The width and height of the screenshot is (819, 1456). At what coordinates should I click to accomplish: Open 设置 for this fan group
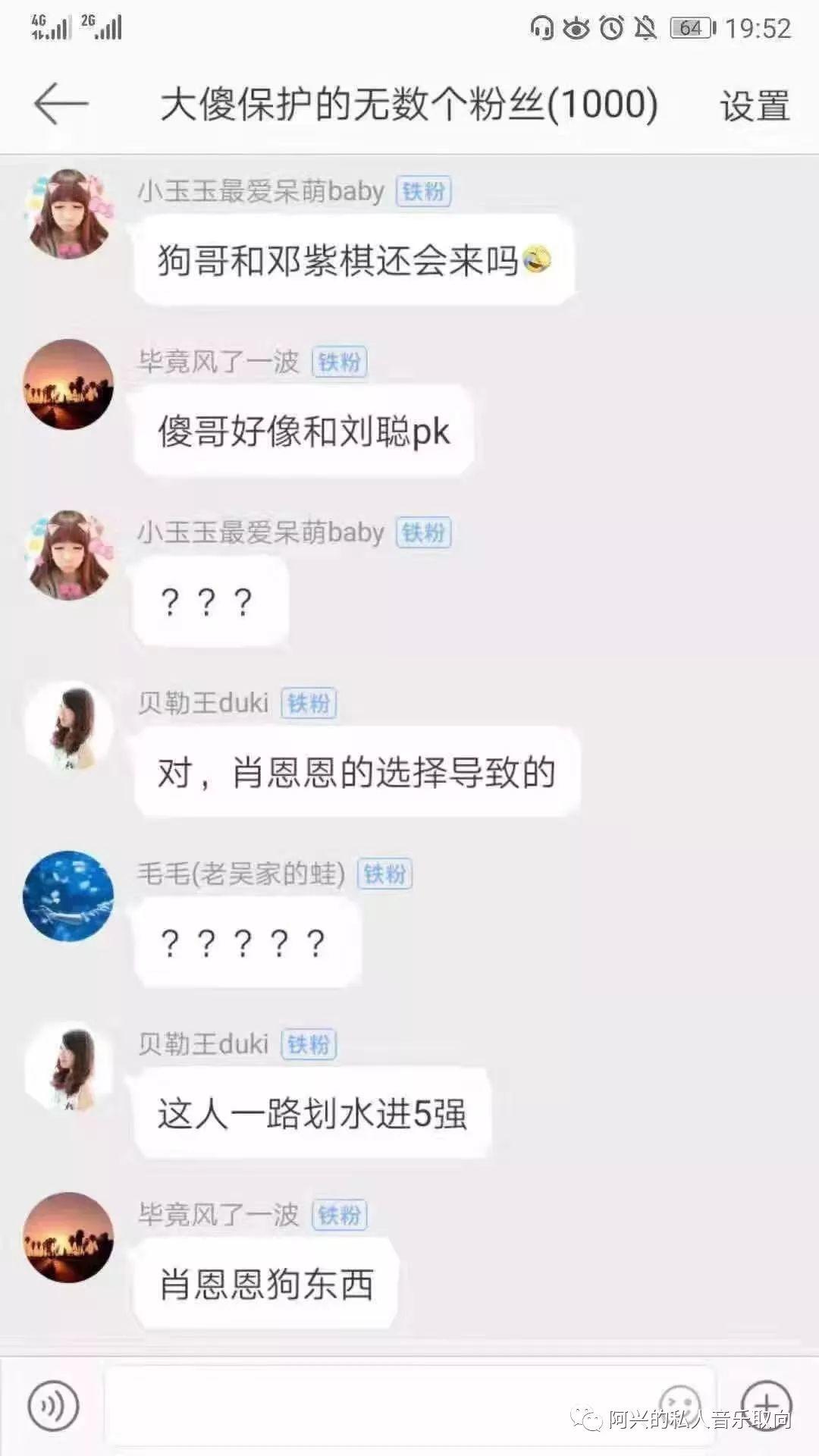click(x=755, y=105)
